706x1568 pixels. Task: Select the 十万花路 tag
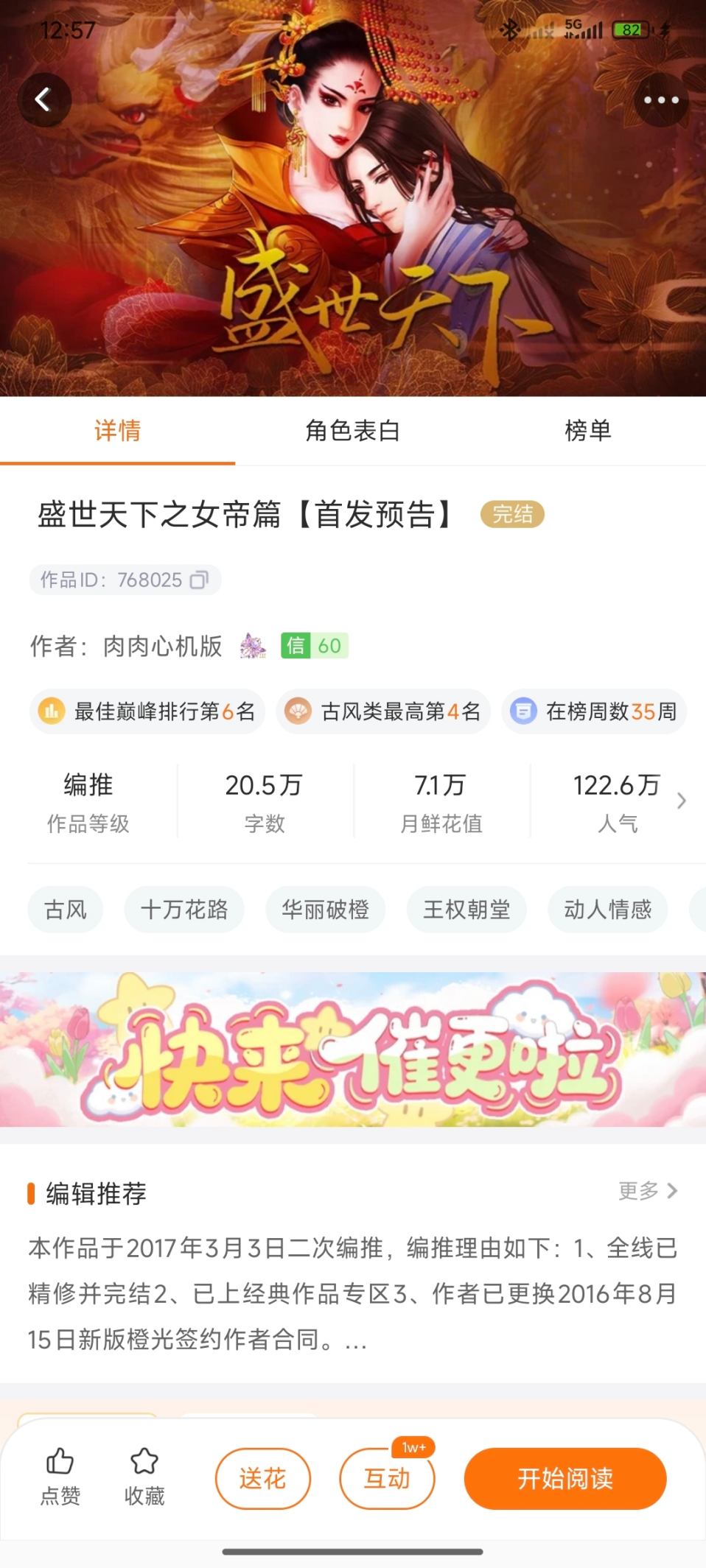coord(184,910)
